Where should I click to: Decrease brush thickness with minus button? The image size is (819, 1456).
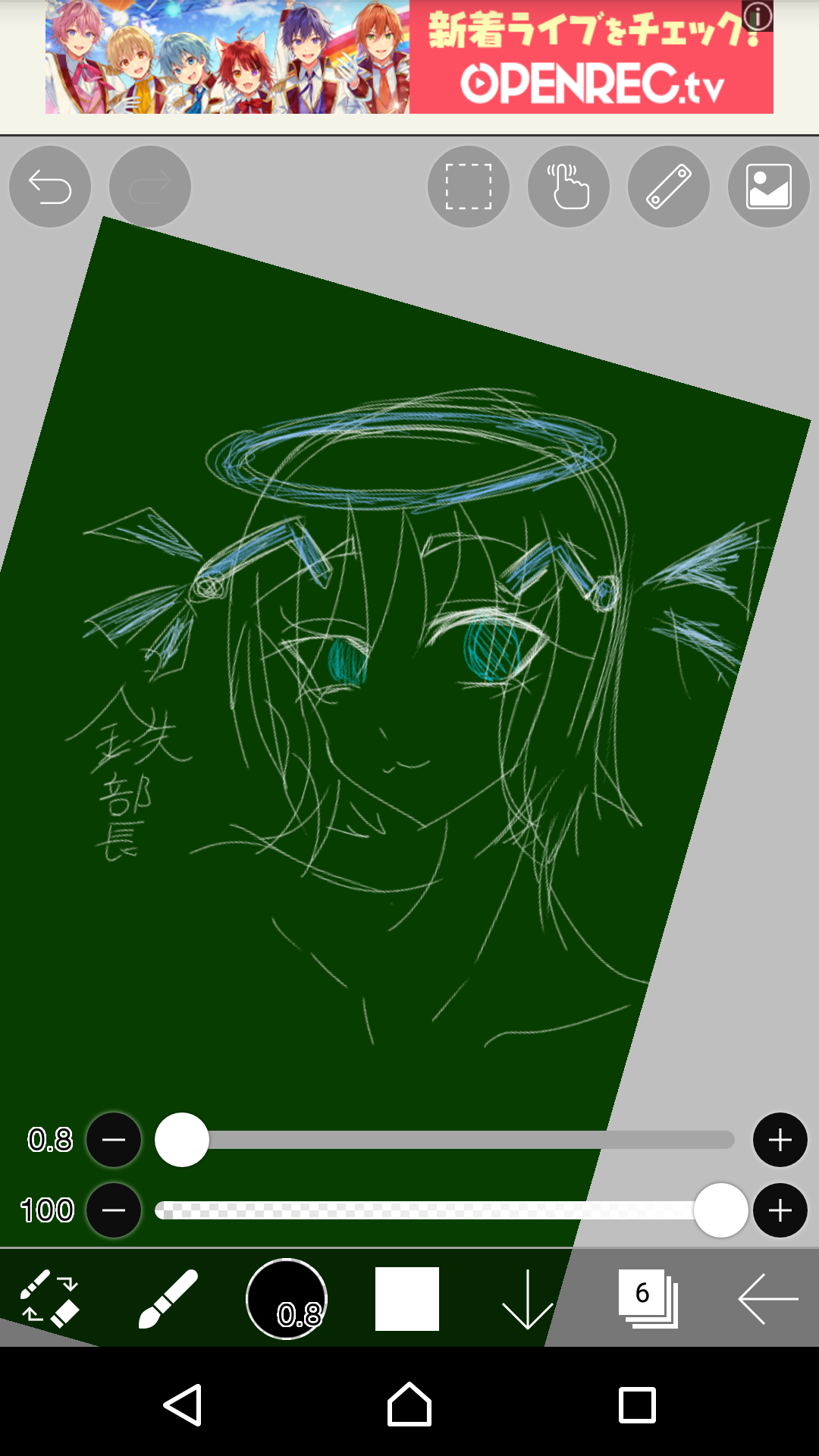click(114, 1140)
